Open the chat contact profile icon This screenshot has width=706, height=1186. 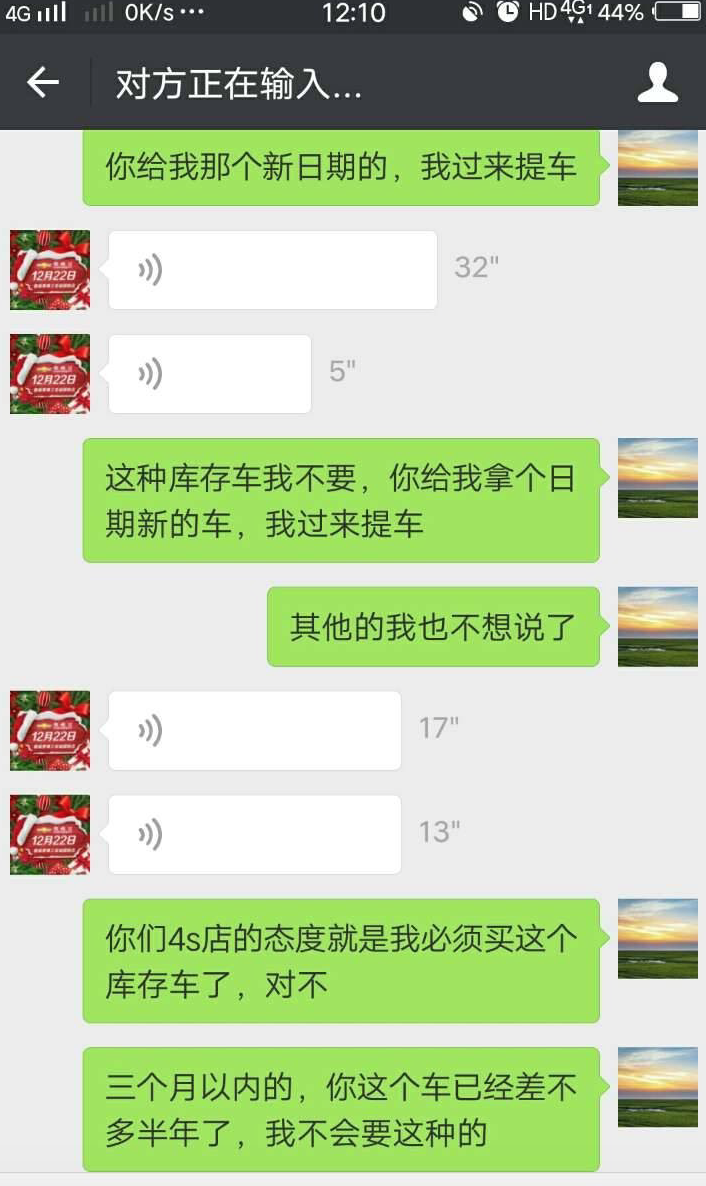pyautogui.click(x=657, y=84)
